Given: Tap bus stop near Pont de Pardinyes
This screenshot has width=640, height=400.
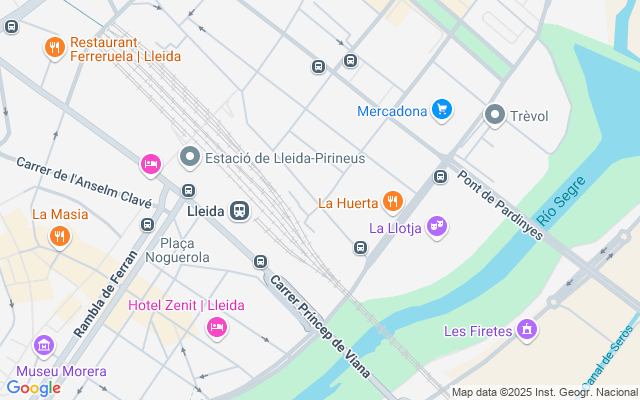Looking at the screenshot, I should point(440,177).
